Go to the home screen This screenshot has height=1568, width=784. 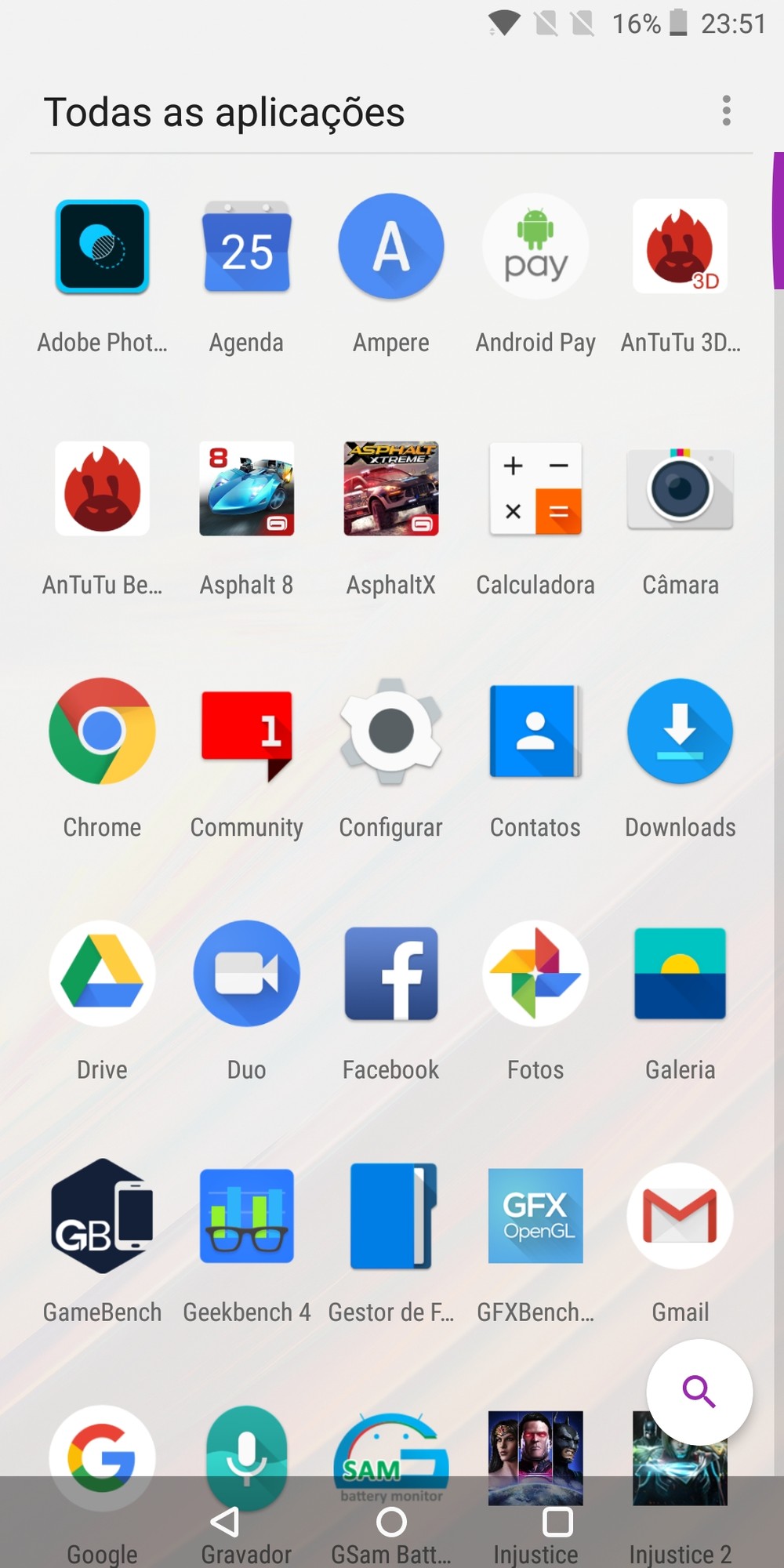click(x=391, y=1523)
